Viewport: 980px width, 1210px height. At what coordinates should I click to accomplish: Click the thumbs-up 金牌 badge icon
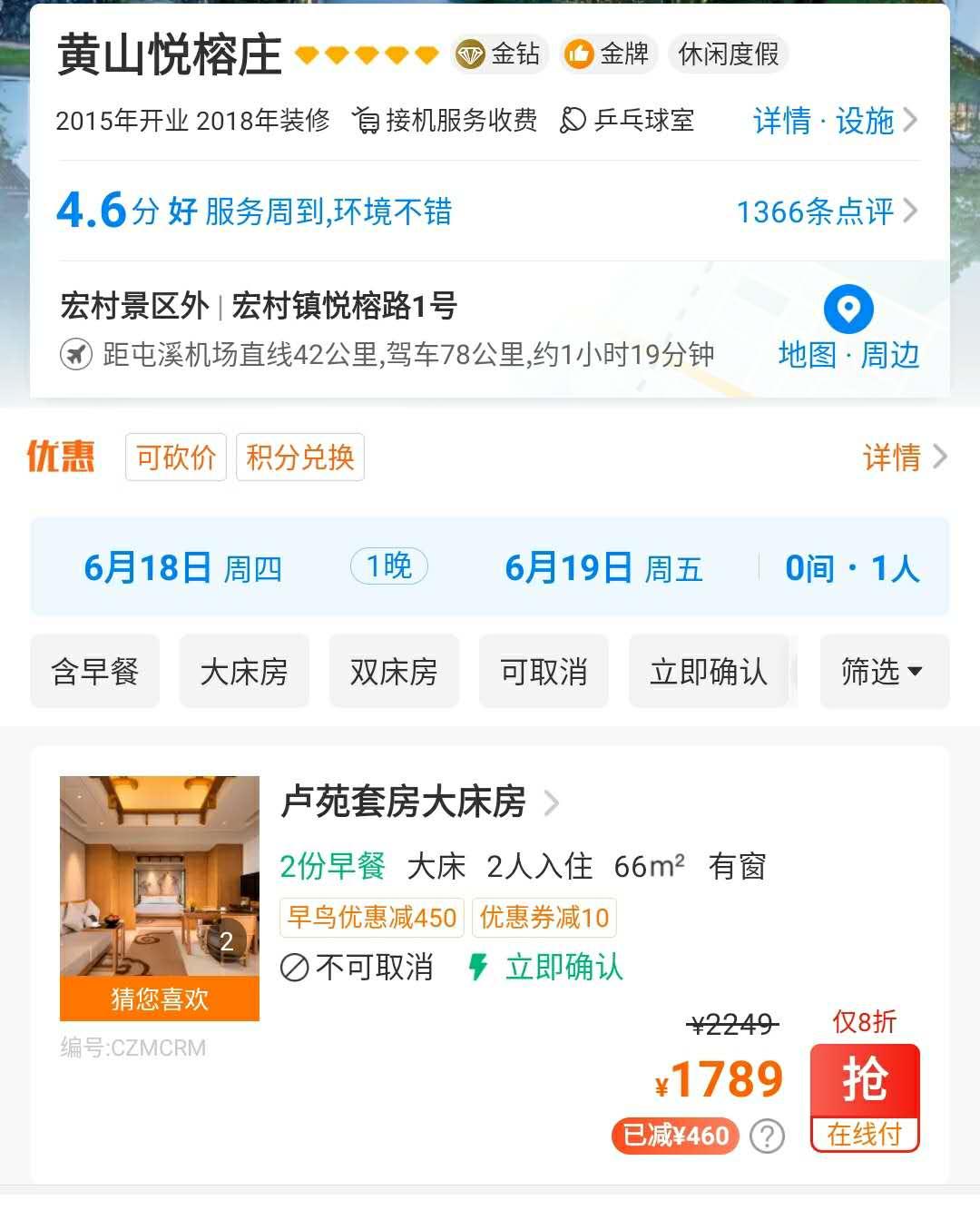pos(578,54)
